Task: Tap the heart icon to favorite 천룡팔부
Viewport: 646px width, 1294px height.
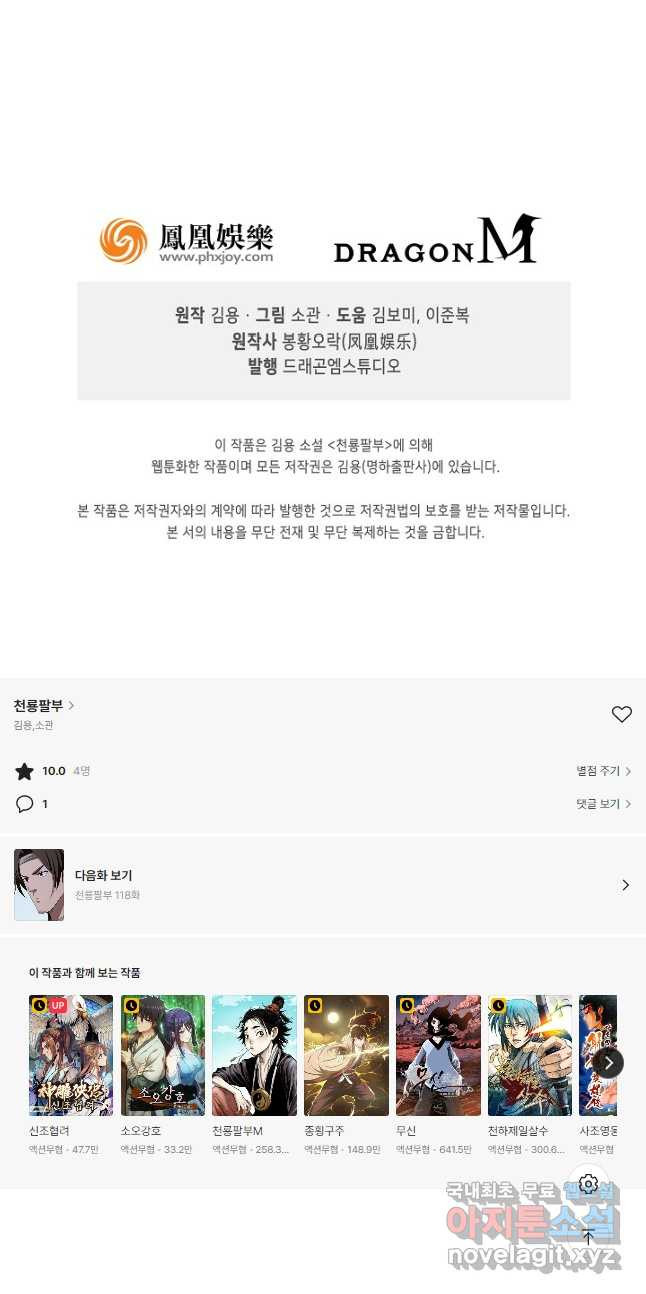Action: tap(622, 714)
